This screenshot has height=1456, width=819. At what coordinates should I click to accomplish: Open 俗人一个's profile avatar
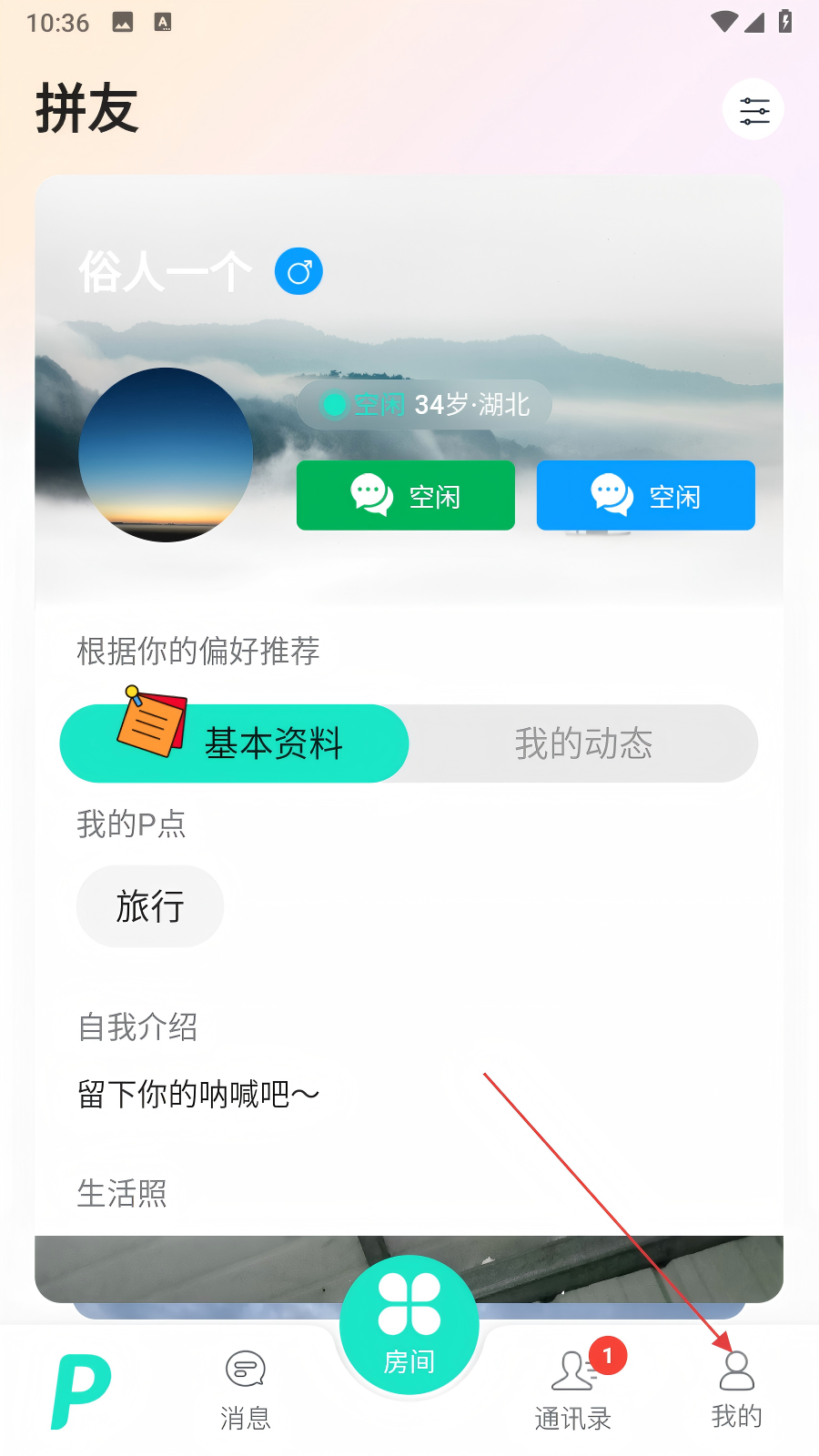166,455
